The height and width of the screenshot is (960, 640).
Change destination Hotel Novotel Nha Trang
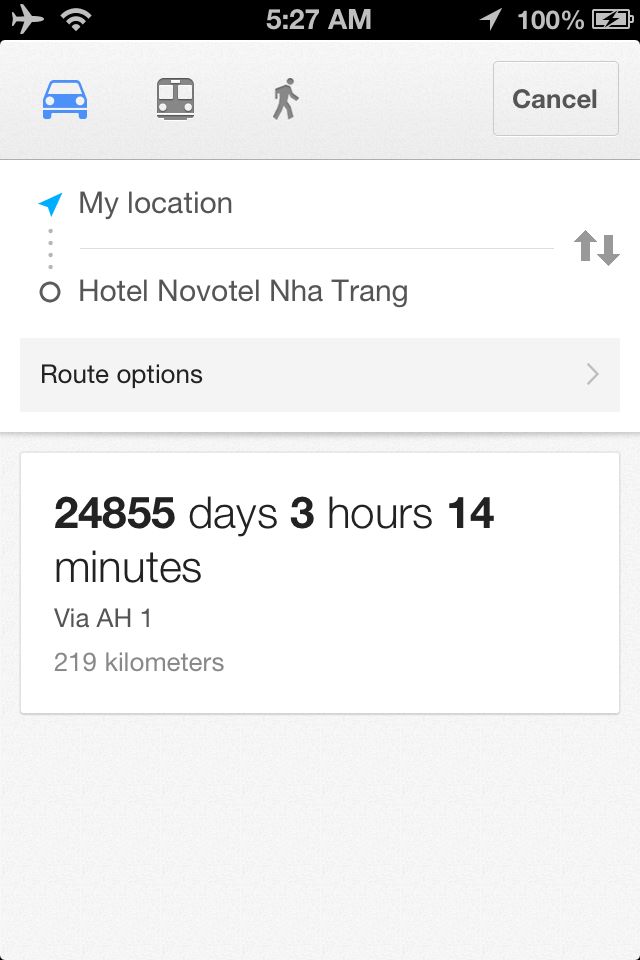(x=243, y=292)
